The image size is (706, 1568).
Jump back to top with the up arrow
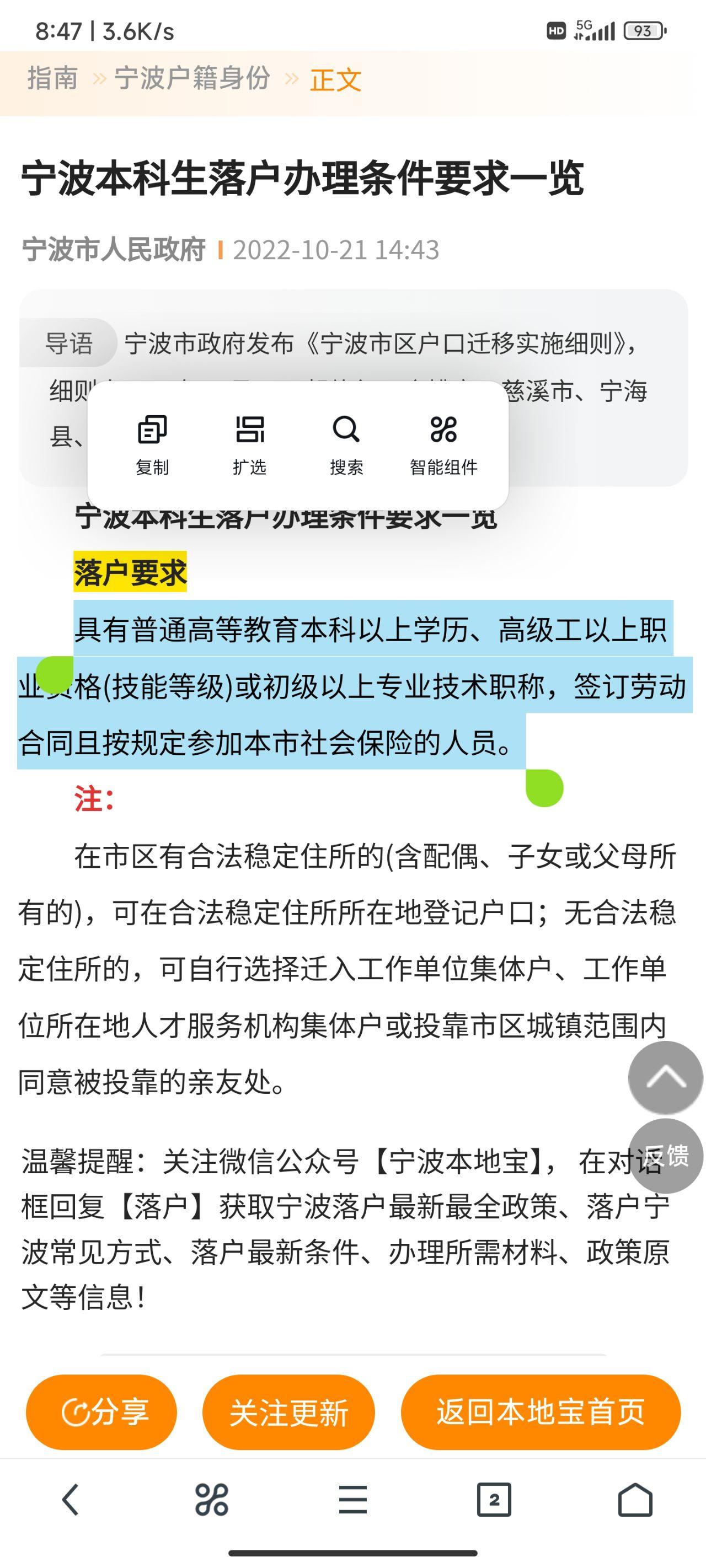(665, 1077)
